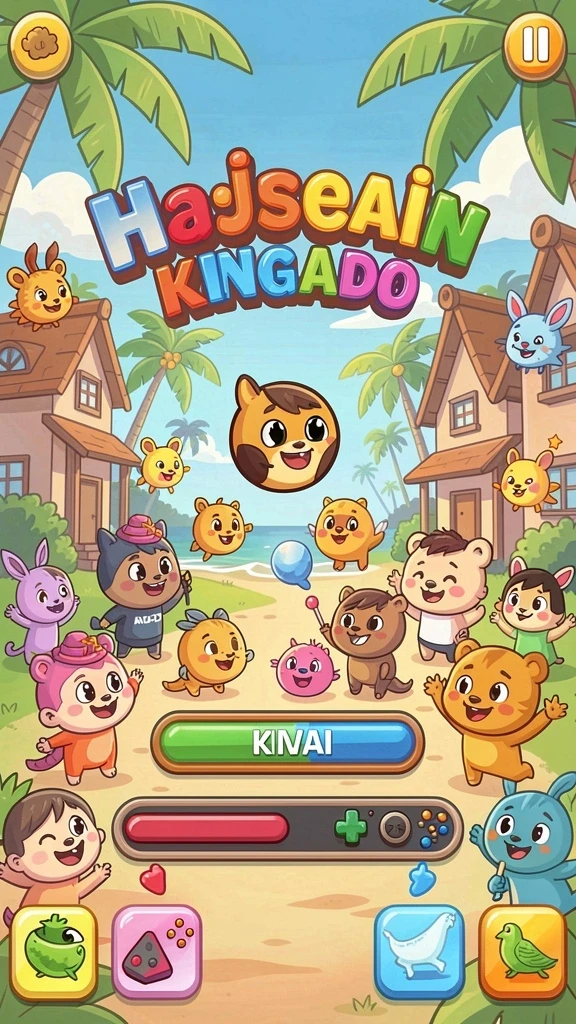
Task: Select the green fruit item button
Action: [x=54, y=953]
